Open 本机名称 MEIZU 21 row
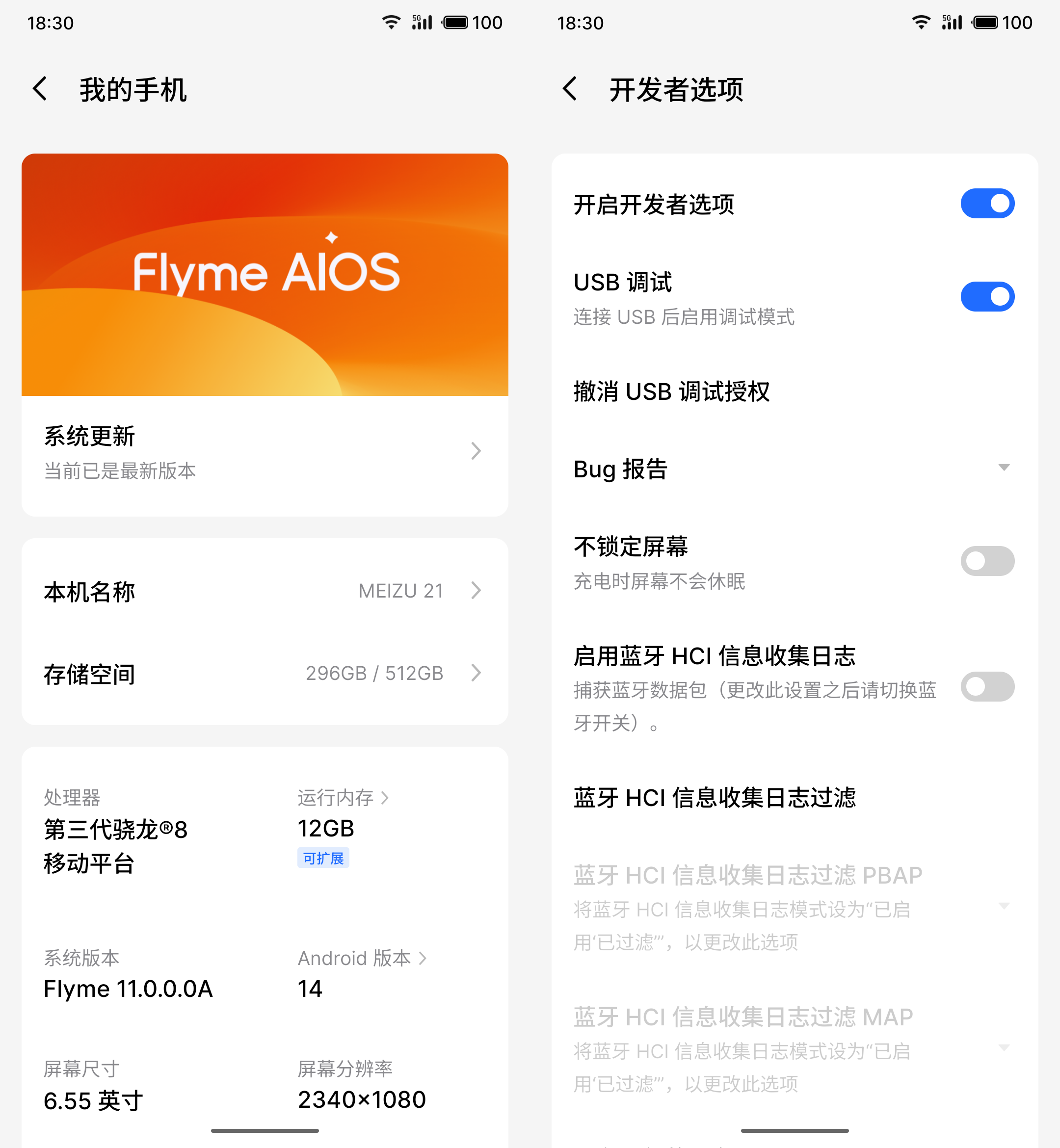The width and height of the screenshot is (1060, 1148). [265, 591]
